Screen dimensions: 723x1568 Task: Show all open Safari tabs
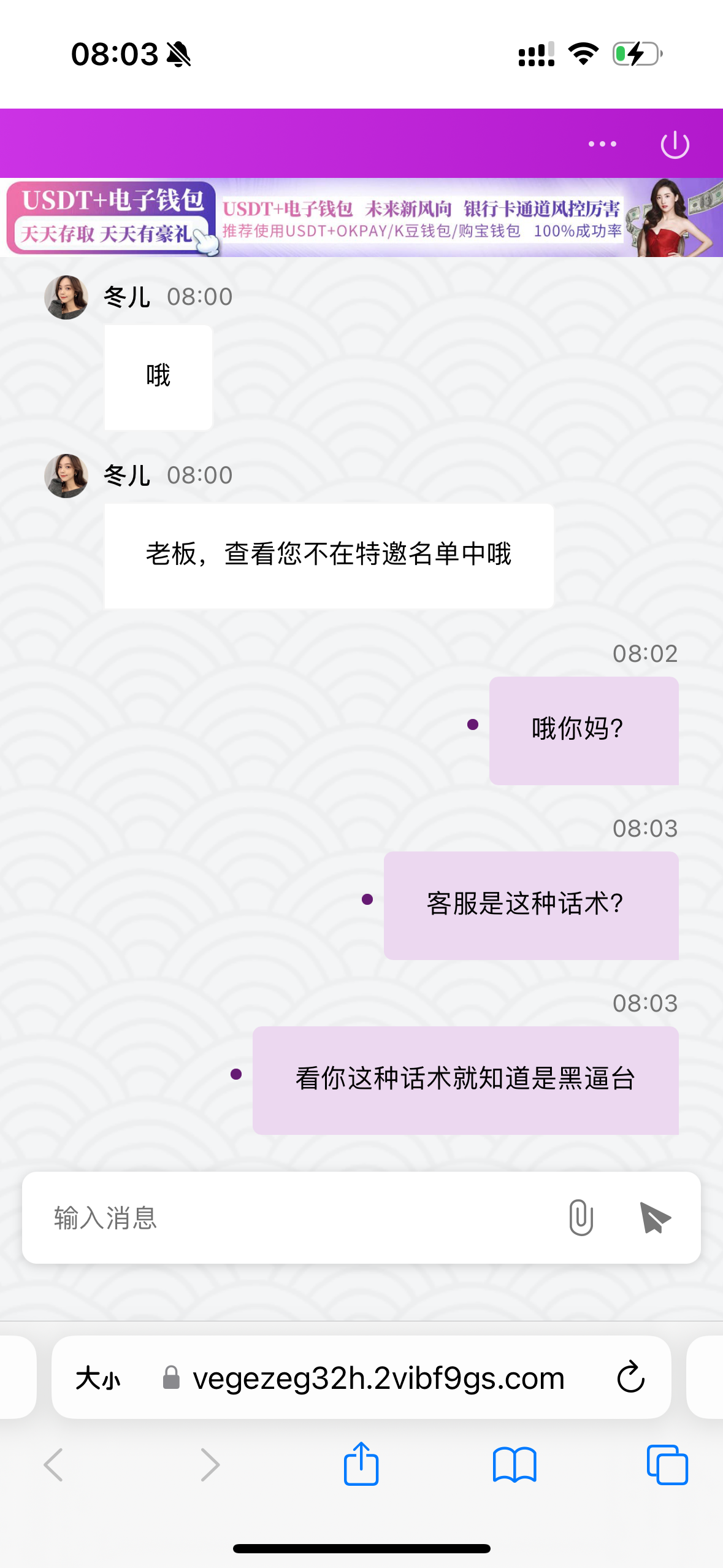[667, 1464]
